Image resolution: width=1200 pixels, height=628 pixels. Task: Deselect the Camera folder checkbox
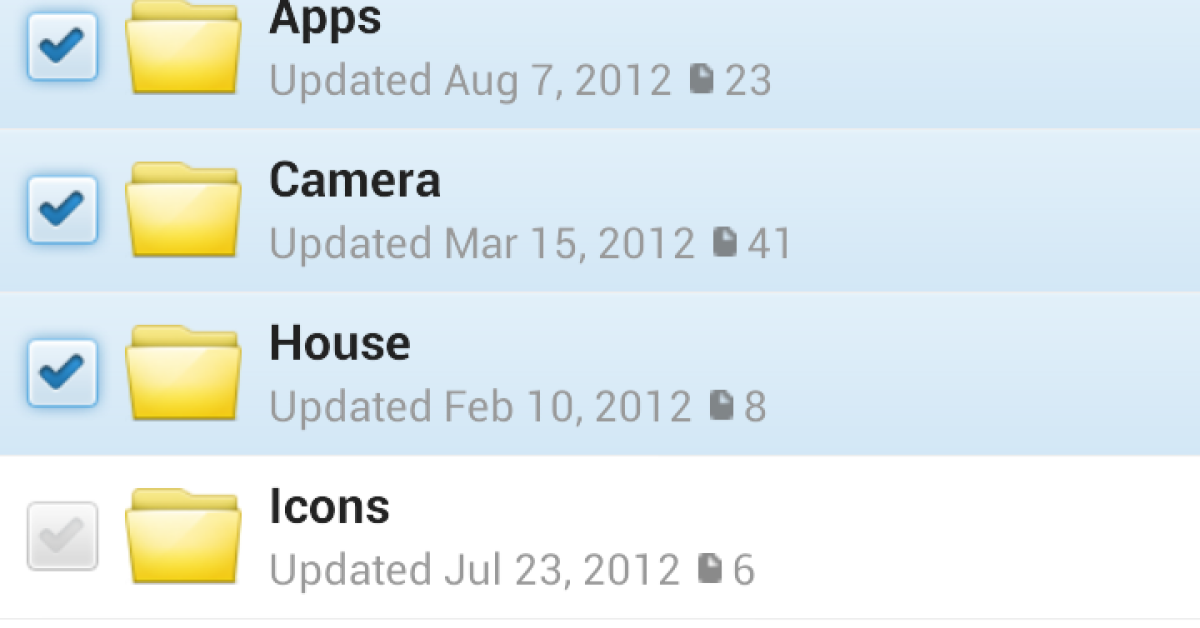coord(62,209)
